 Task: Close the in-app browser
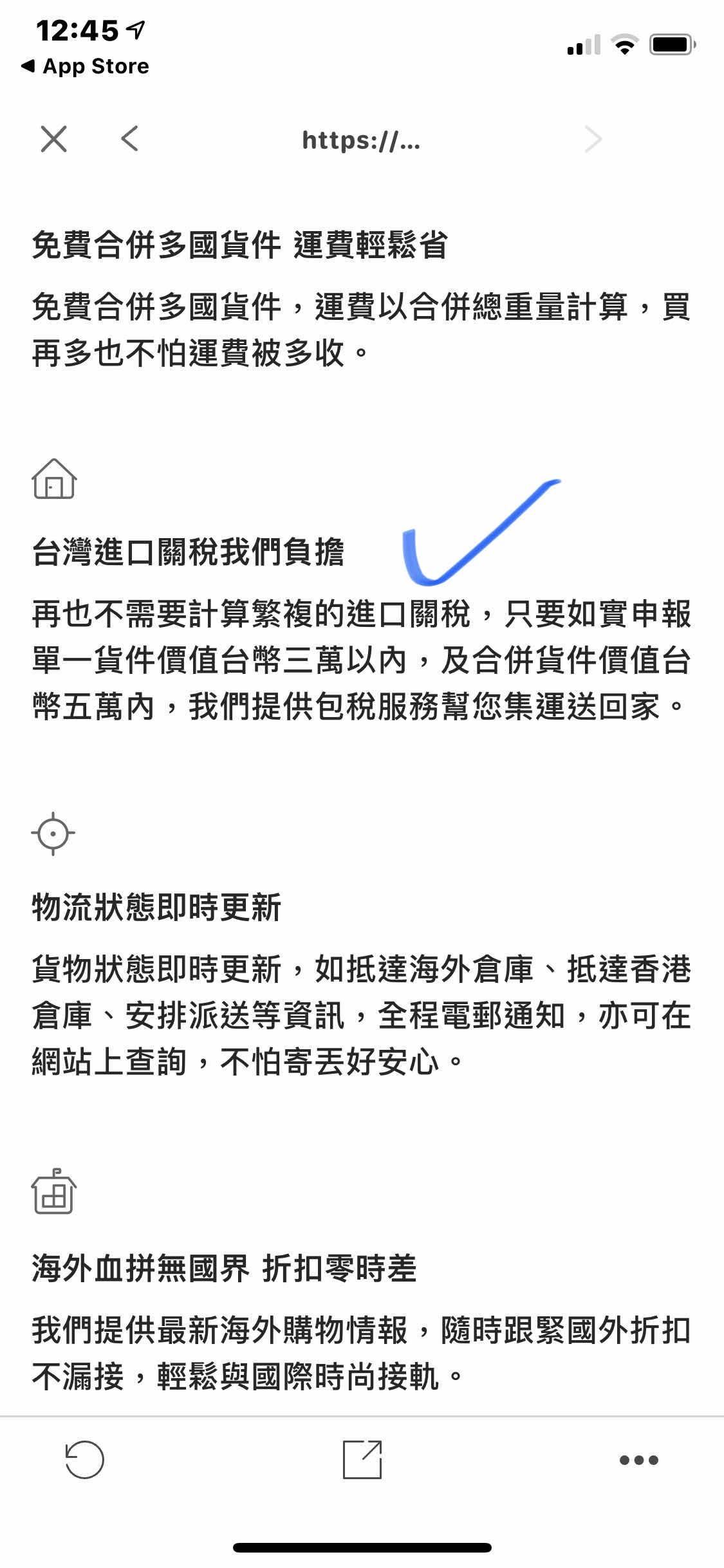coord(53,139)
